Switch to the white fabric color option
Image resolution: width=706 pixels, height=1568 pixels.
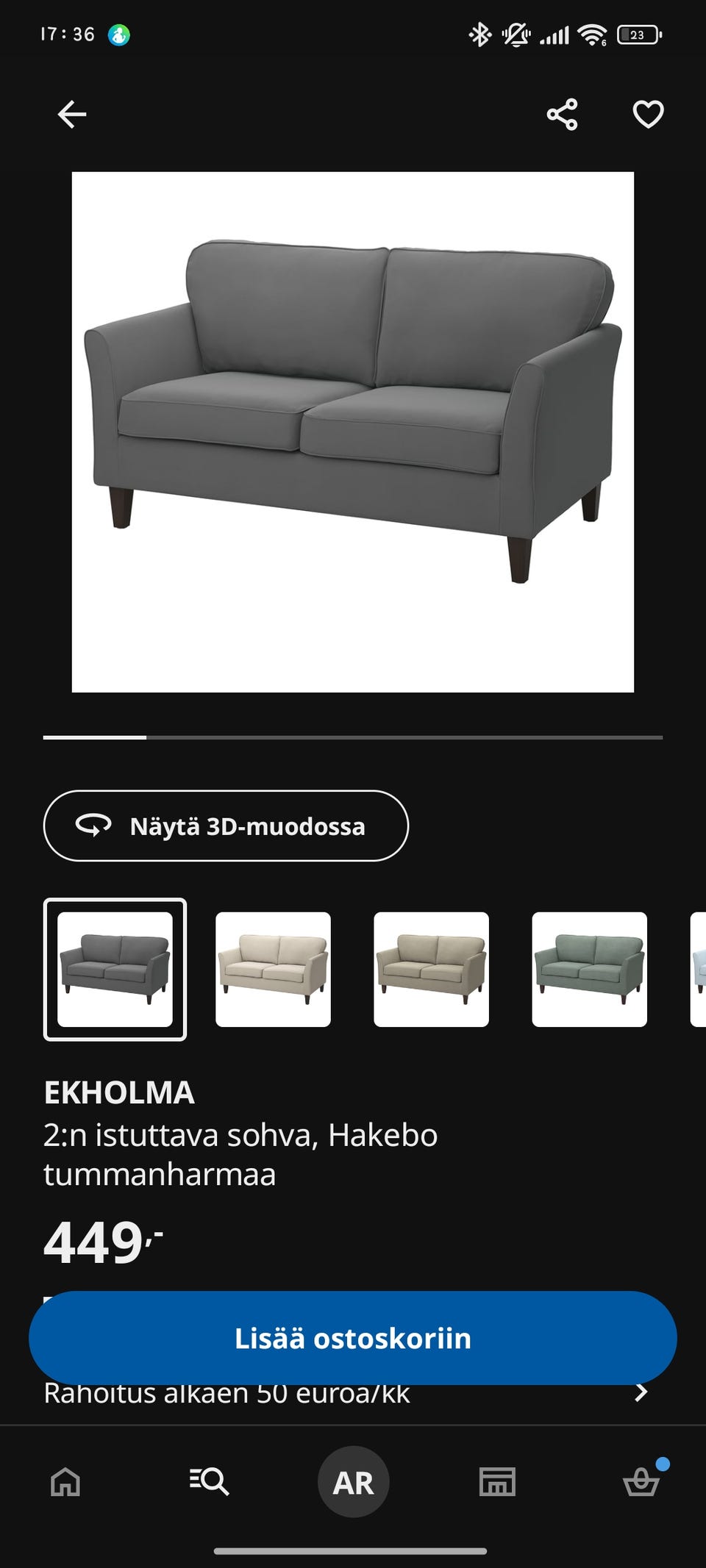(274, 970)
